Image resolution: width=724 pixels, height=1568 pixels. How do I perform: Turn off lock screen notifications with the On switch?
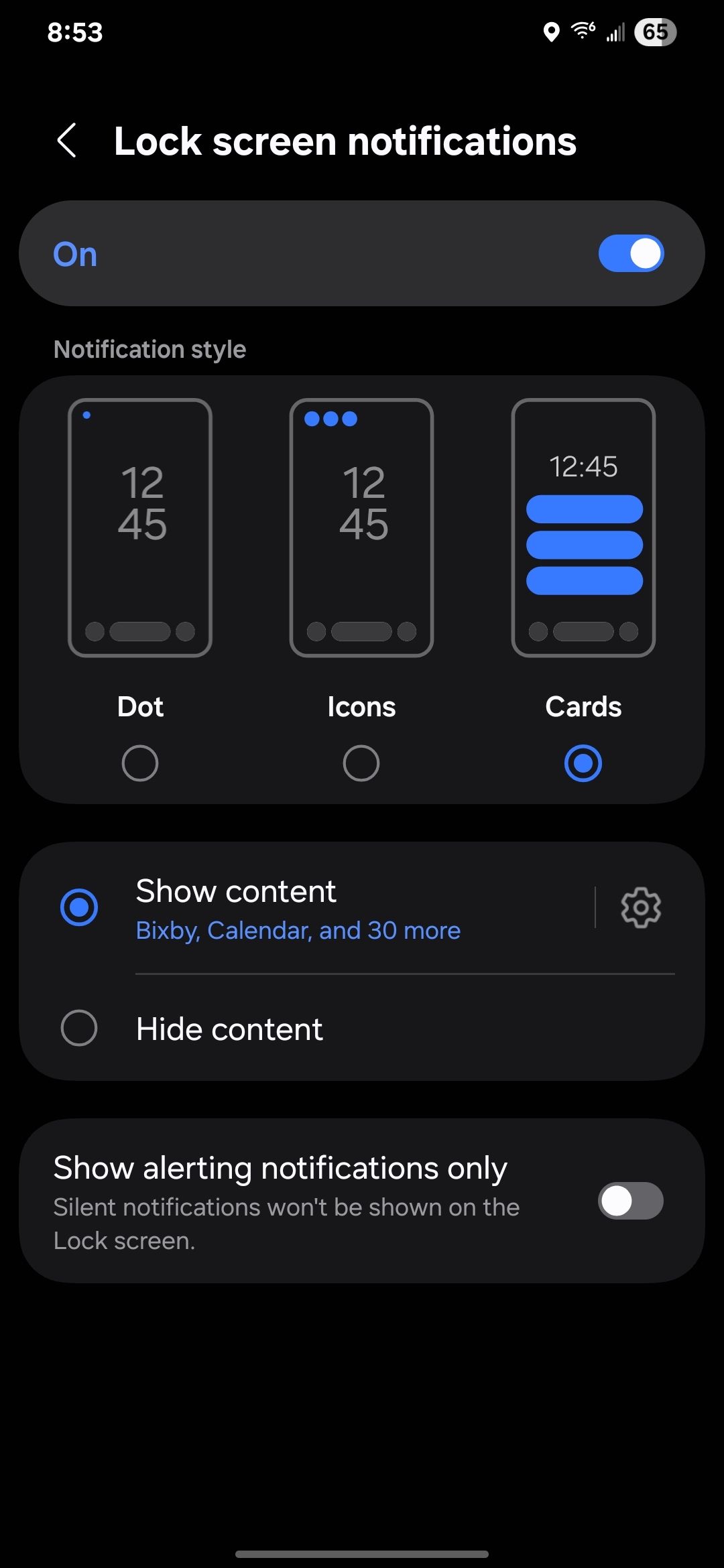(x=631, y=253)
